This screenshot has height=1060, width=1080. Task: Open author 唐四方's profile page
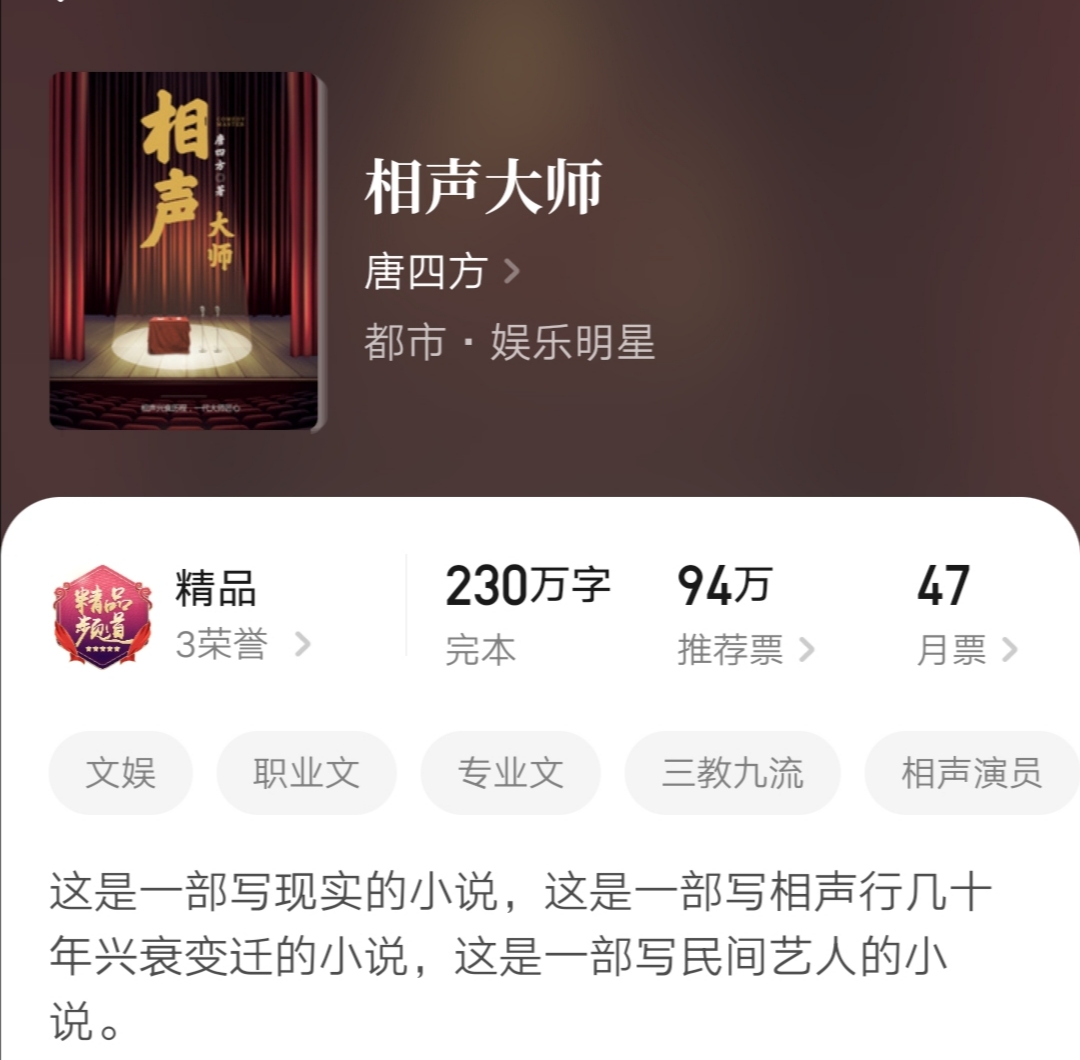(441, 272)
